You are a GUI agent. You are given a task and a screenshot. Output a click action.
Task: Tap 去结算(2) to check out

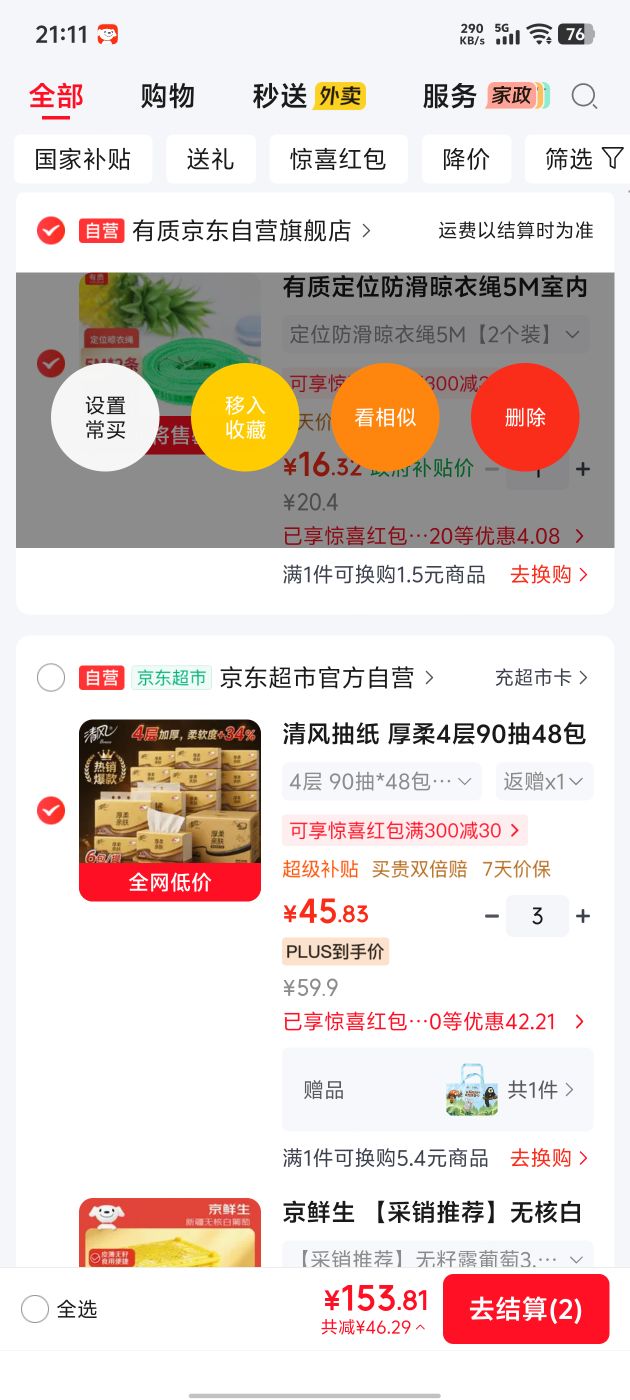[526, 1309]
